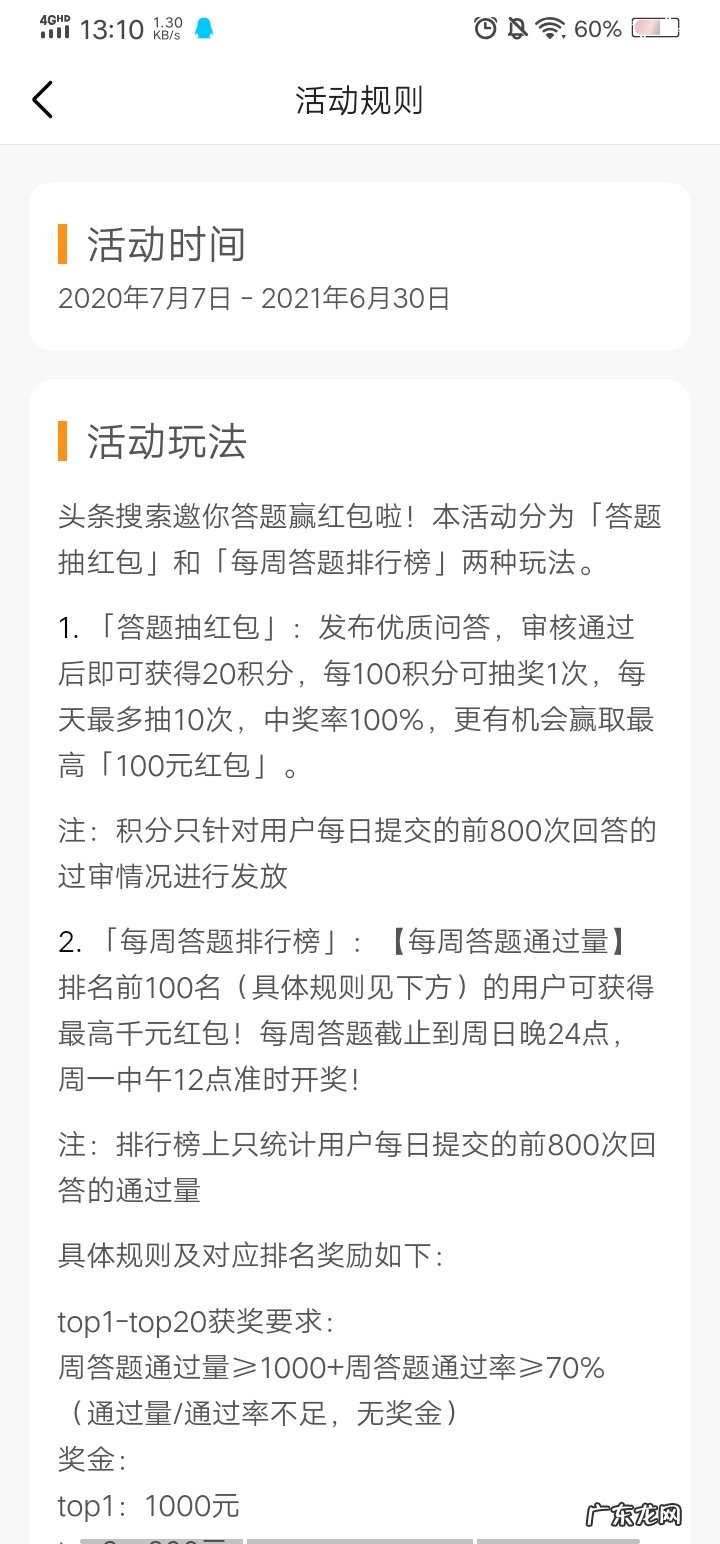
Task: Select the 活动规则 title bar
Action: (x=359, y=99)
